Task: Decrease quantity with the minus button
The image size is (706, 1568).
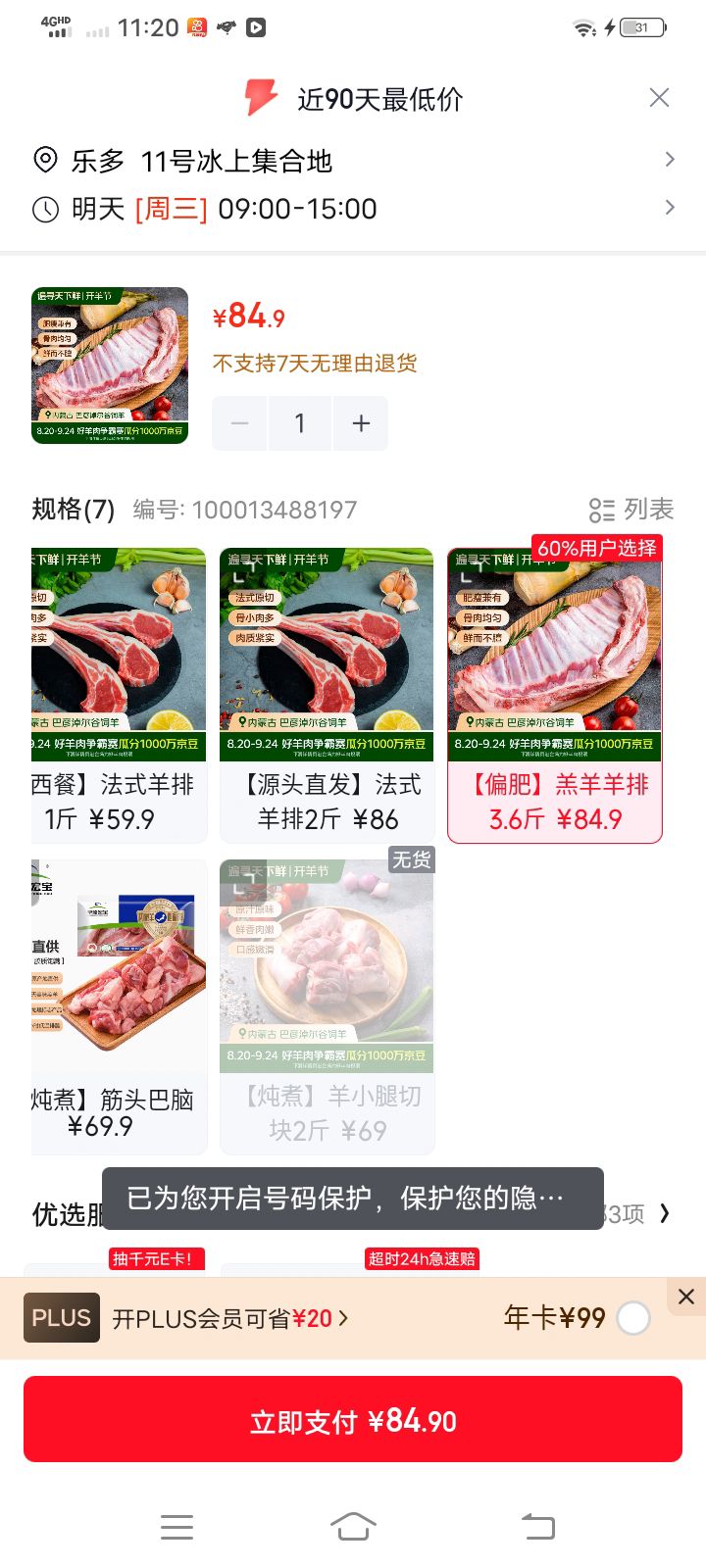Action: [239, 423]
